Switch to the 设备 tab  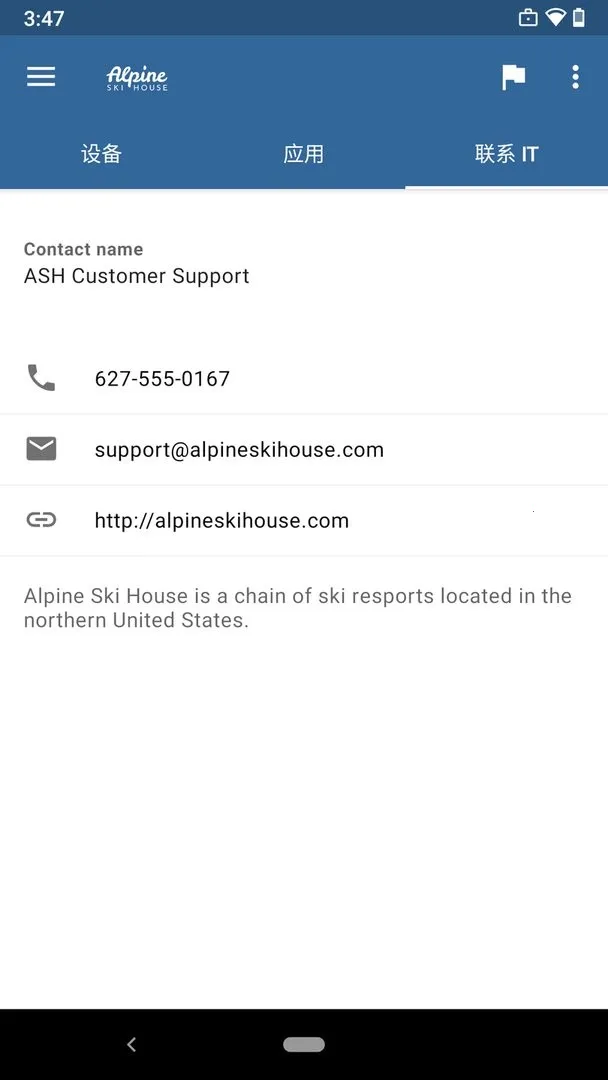101,154
